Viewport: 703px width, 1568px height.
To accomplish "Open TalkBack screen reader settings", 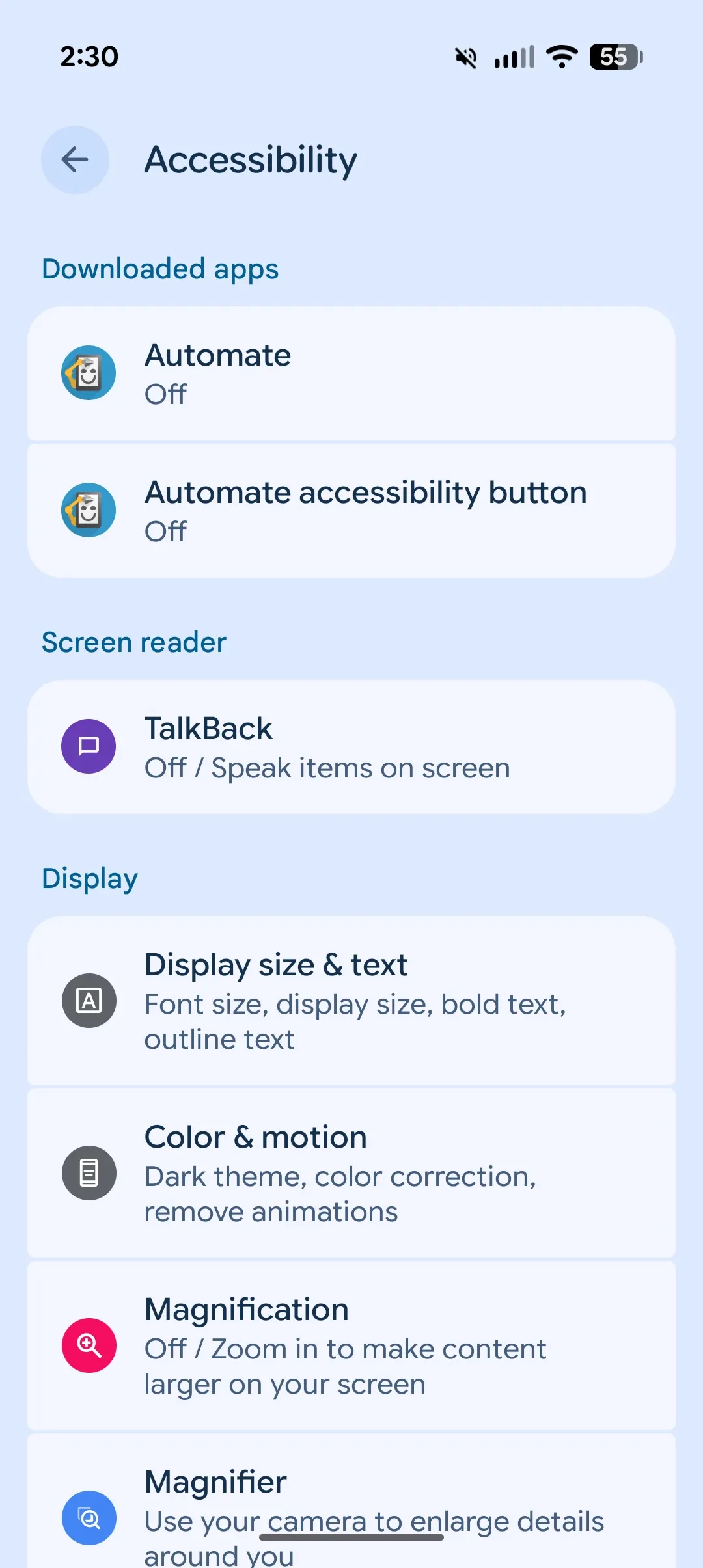I will pyautogui.click(x=351, y=747).
